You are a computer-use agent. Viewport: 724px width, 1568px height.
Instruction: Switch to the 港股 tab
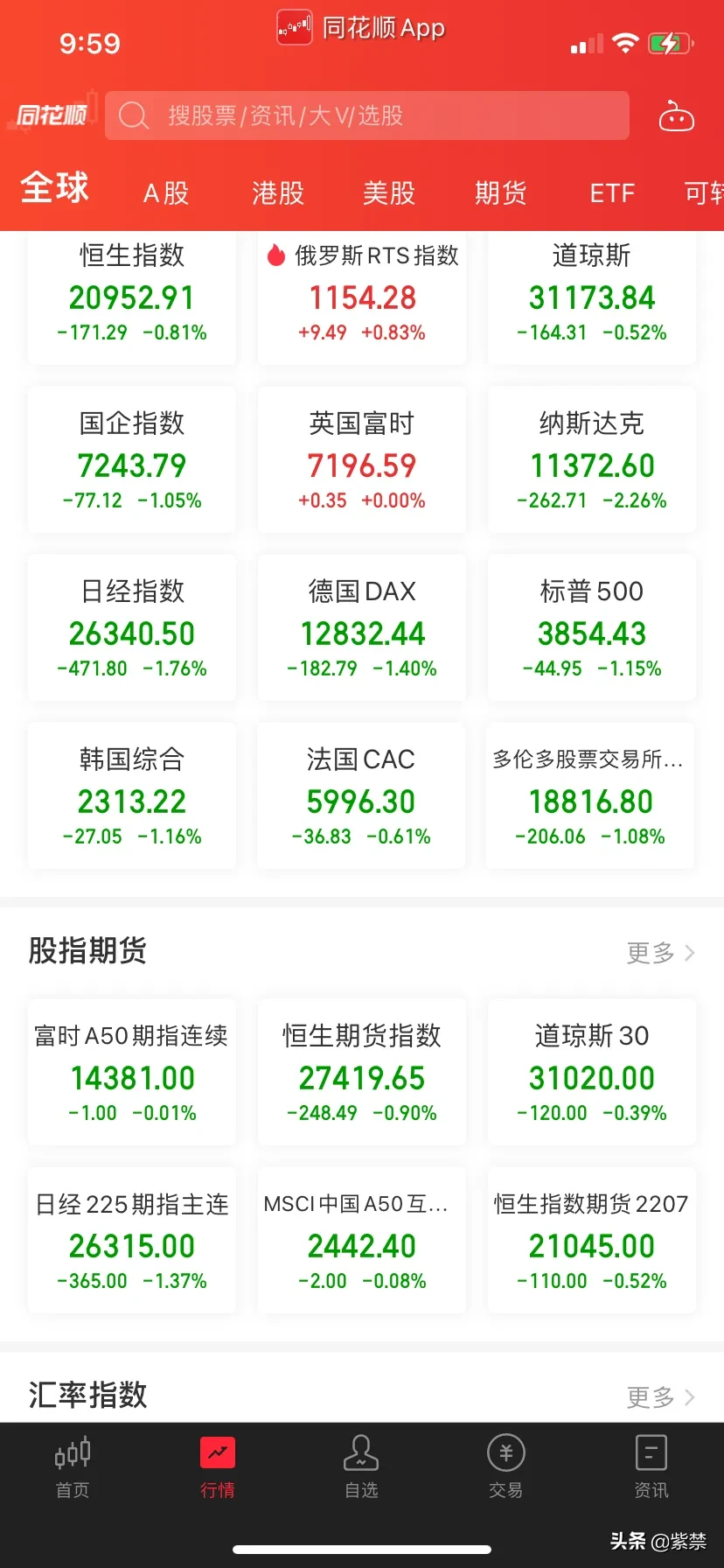[x=278, y=192]
